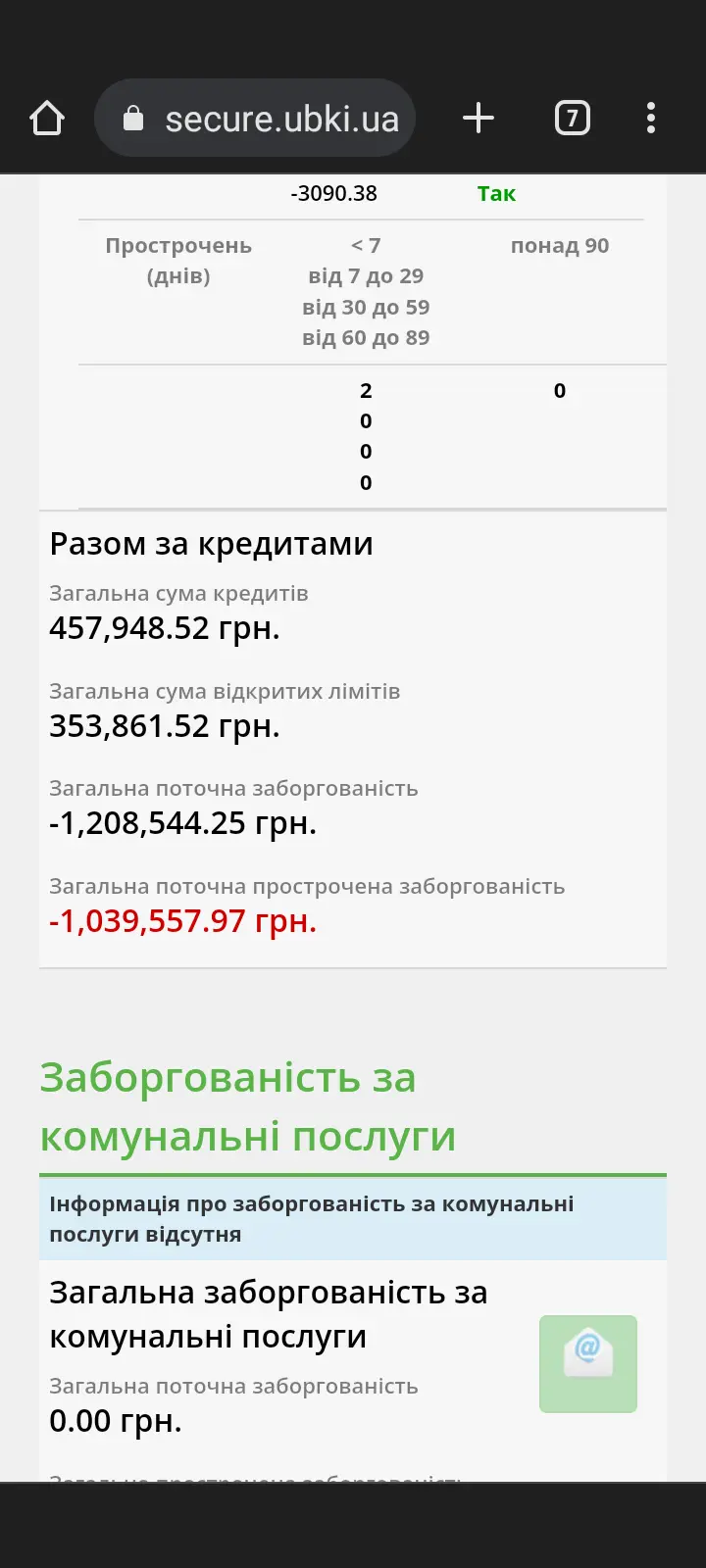Tap the address bar showing secure.ubki.ua
This screenshot has width=706, height=1568.
point(284,118)
